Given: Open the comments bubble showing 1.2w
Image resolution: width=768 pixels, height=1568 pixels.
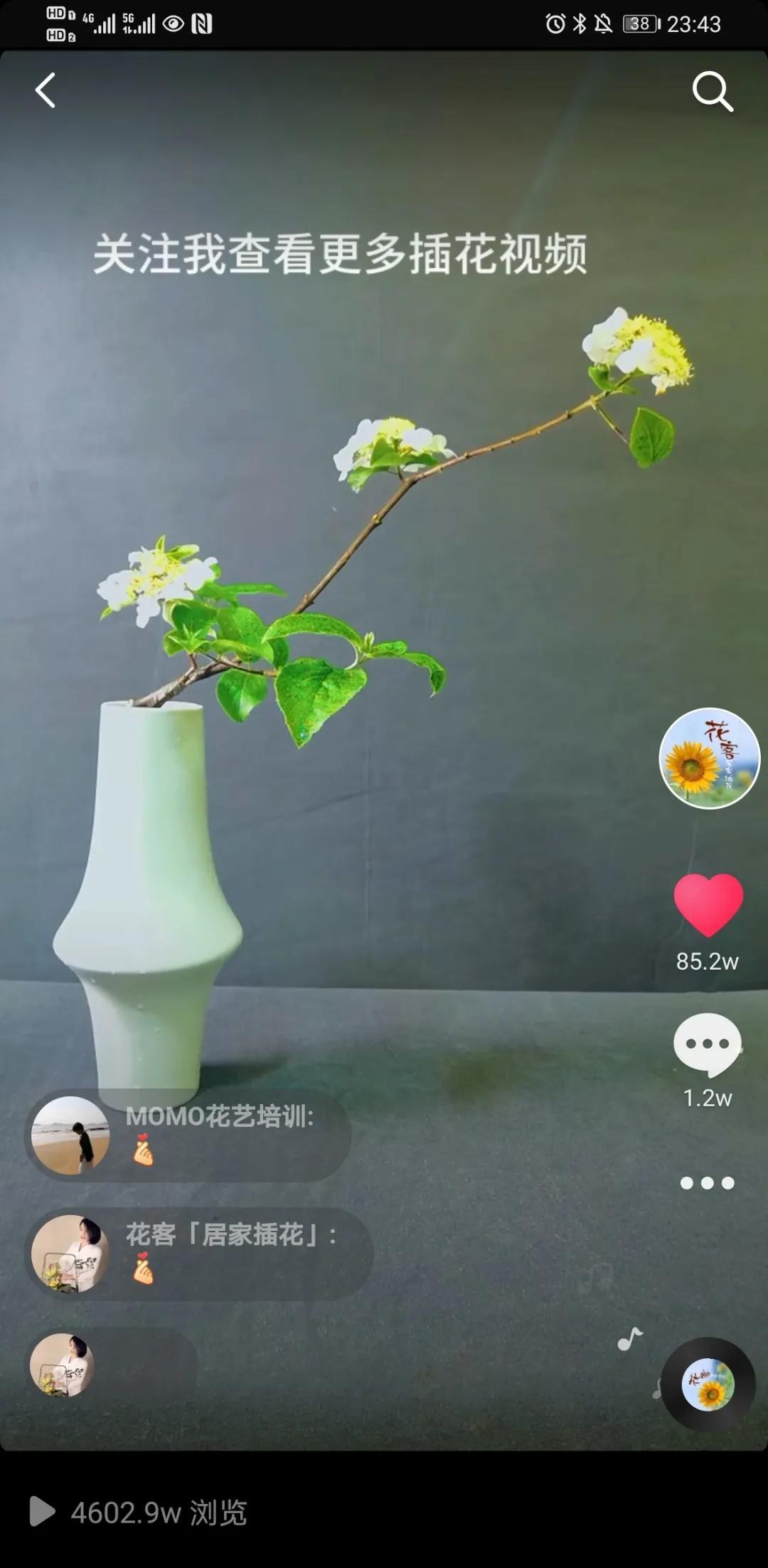Looking at the screenshot, I should click(x=707, y=1044).
